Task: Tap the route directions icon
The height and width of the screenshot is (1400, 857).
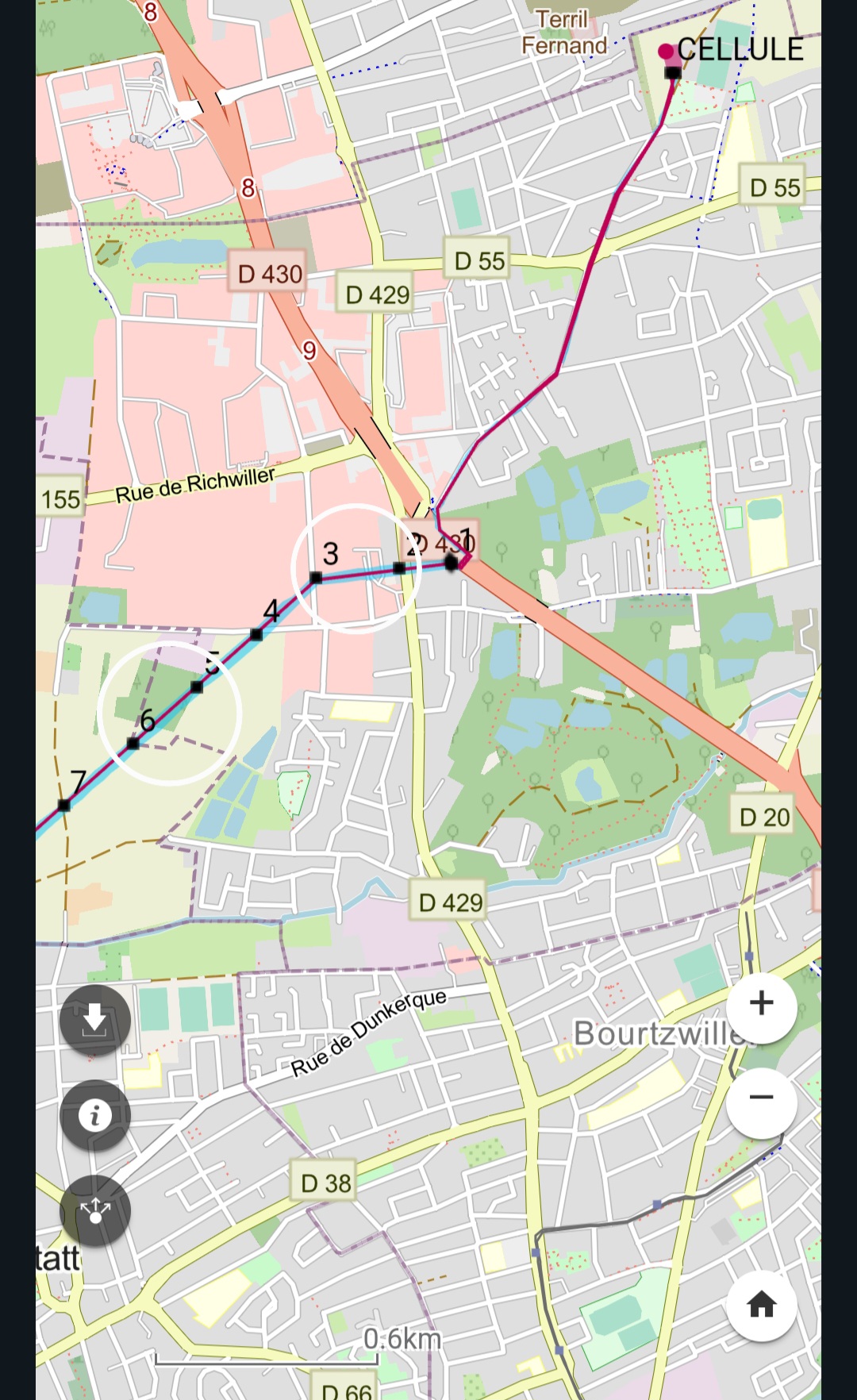Action: click(x=95, y=1211)
